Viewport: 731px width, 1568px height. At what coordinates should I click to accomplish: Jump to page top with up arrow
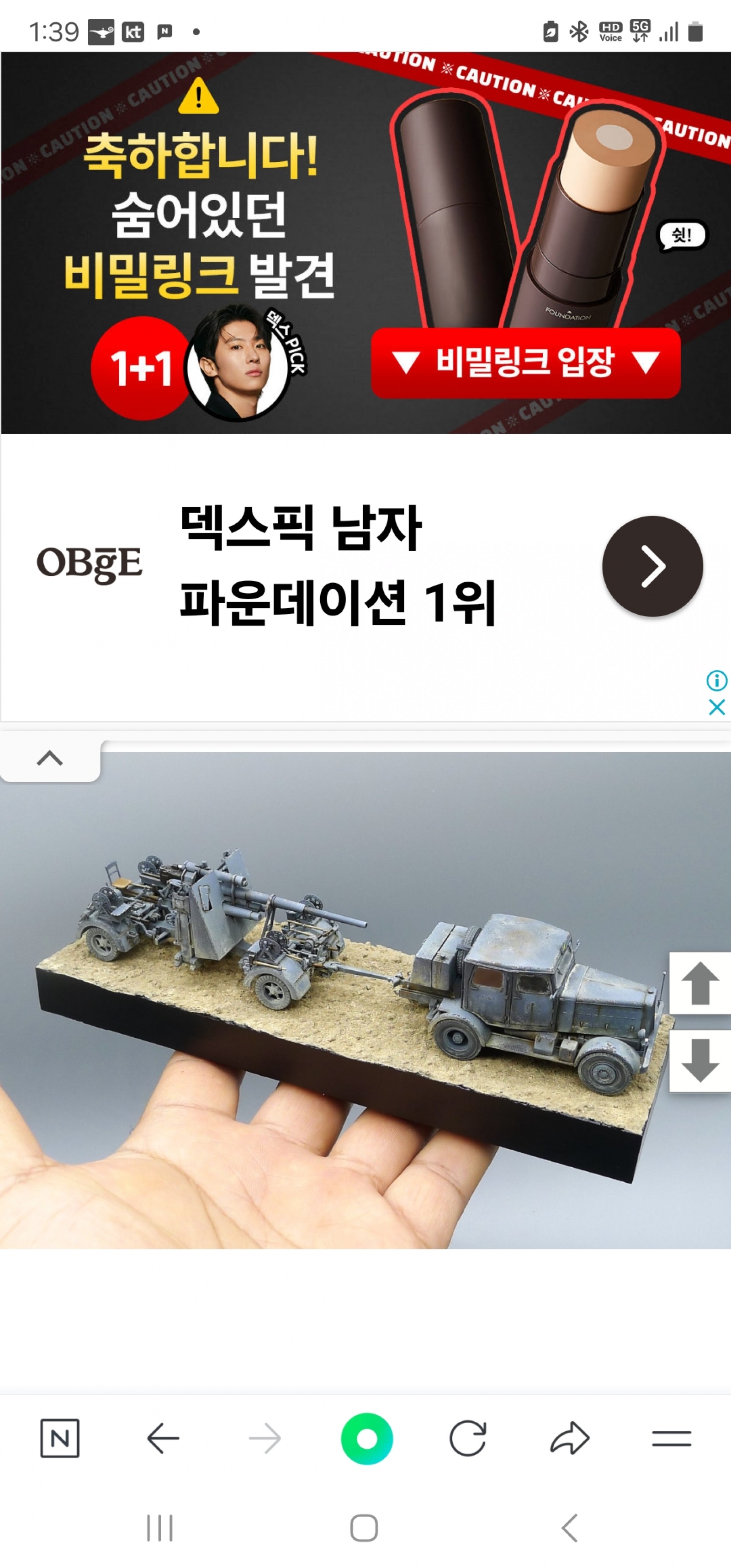[700, 983]
